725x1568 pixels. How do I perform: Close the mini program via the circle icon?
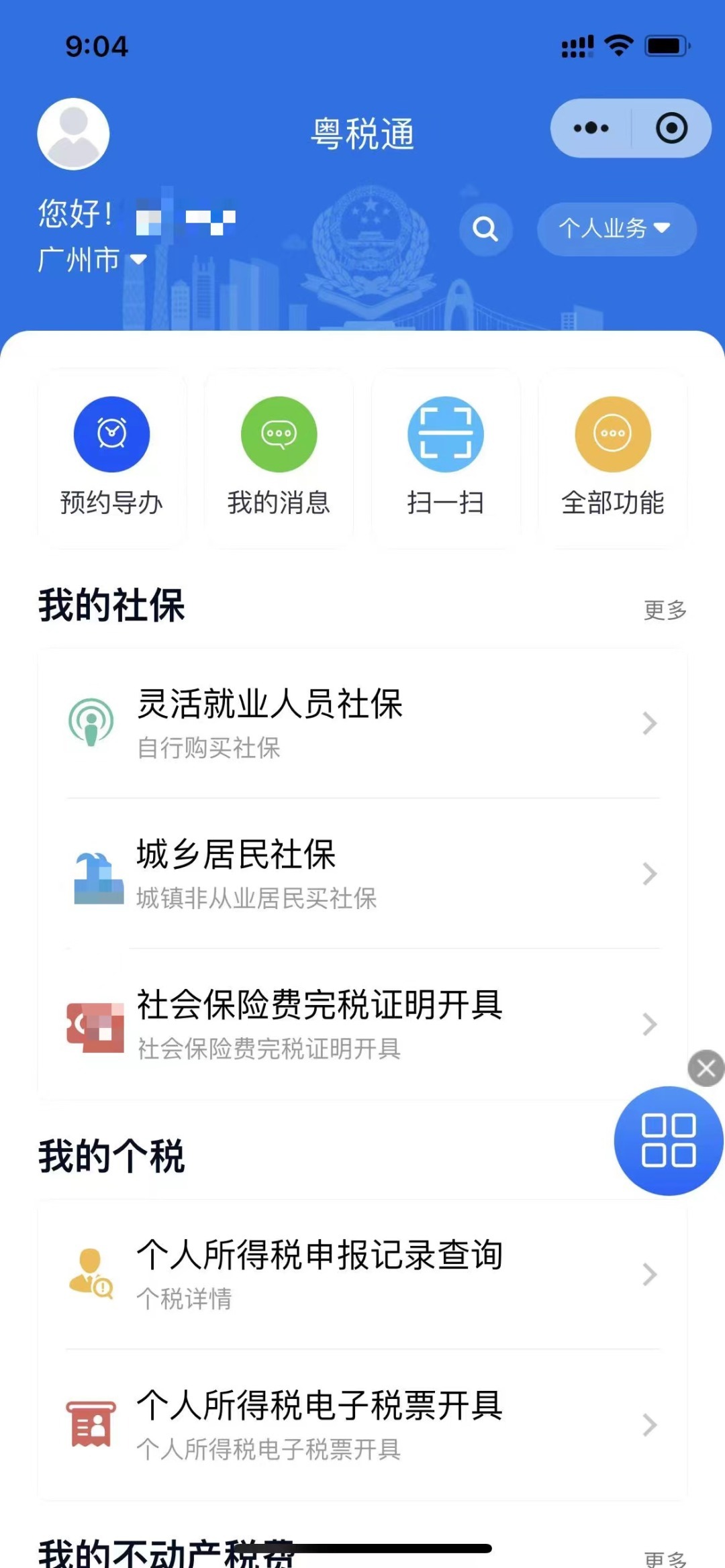(671, 128)
